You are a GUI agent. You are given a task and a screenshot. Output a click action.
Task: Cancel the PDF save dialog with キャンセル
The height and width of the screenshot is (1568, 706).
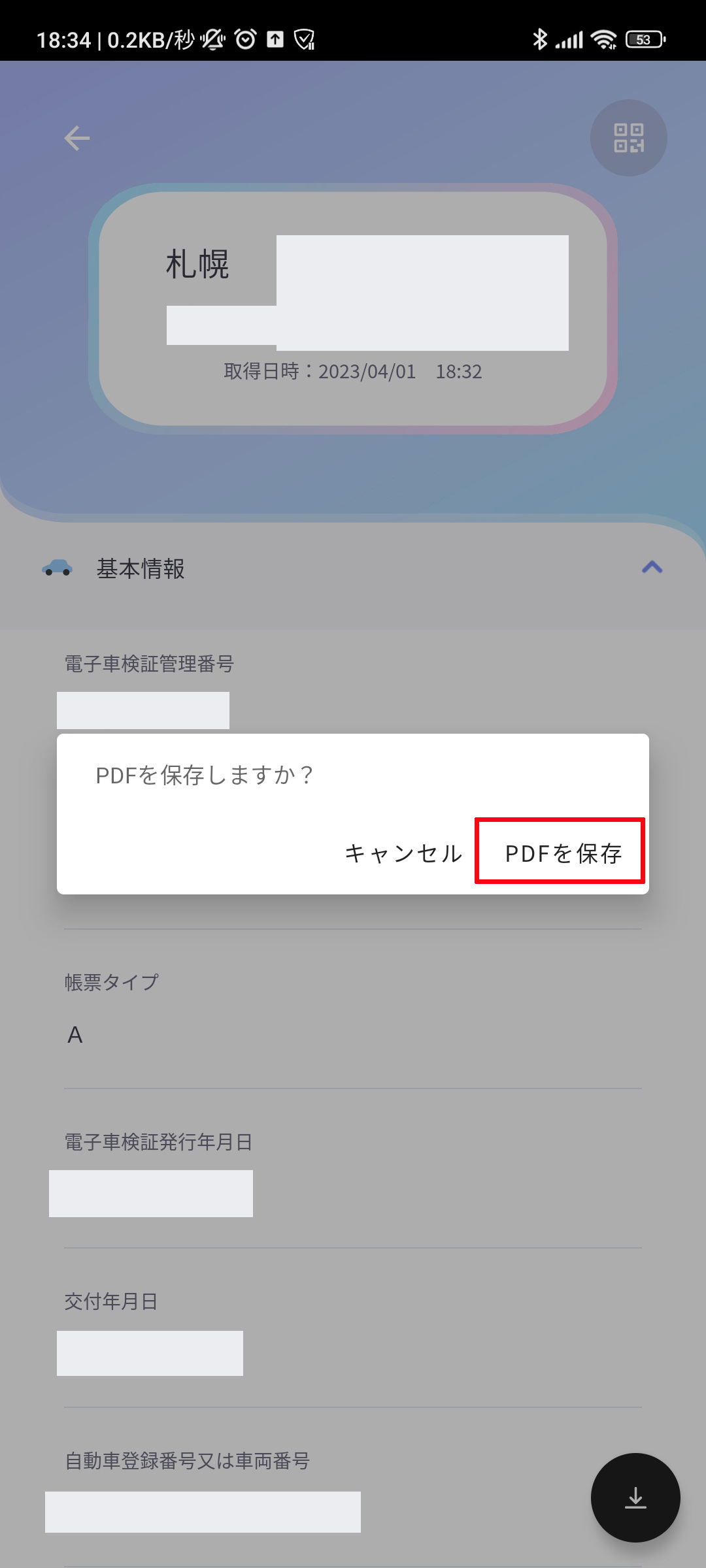403,853
